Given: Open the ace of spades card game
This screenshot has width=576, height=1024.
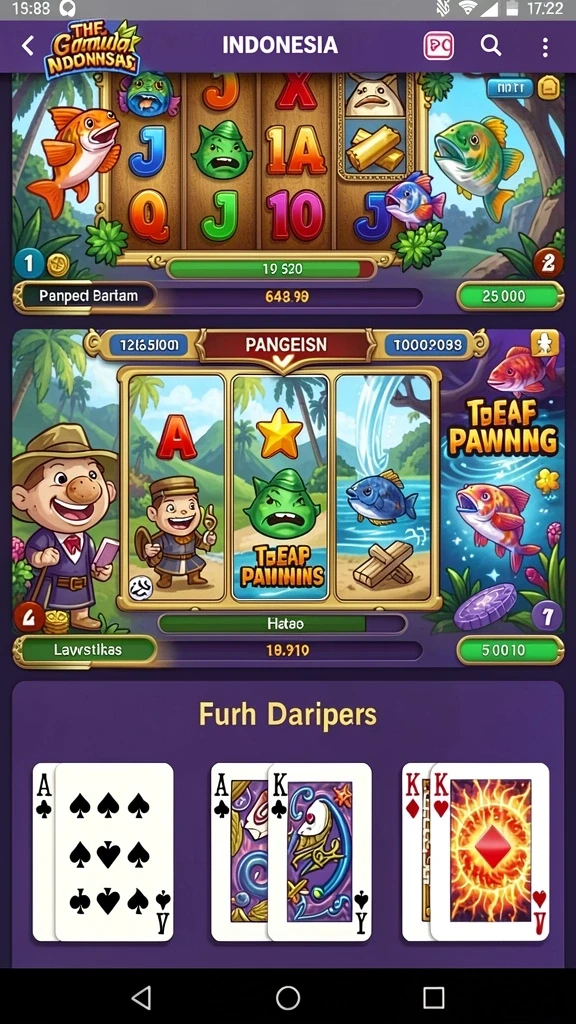Looking at the screenshot, I should point(103,852).
